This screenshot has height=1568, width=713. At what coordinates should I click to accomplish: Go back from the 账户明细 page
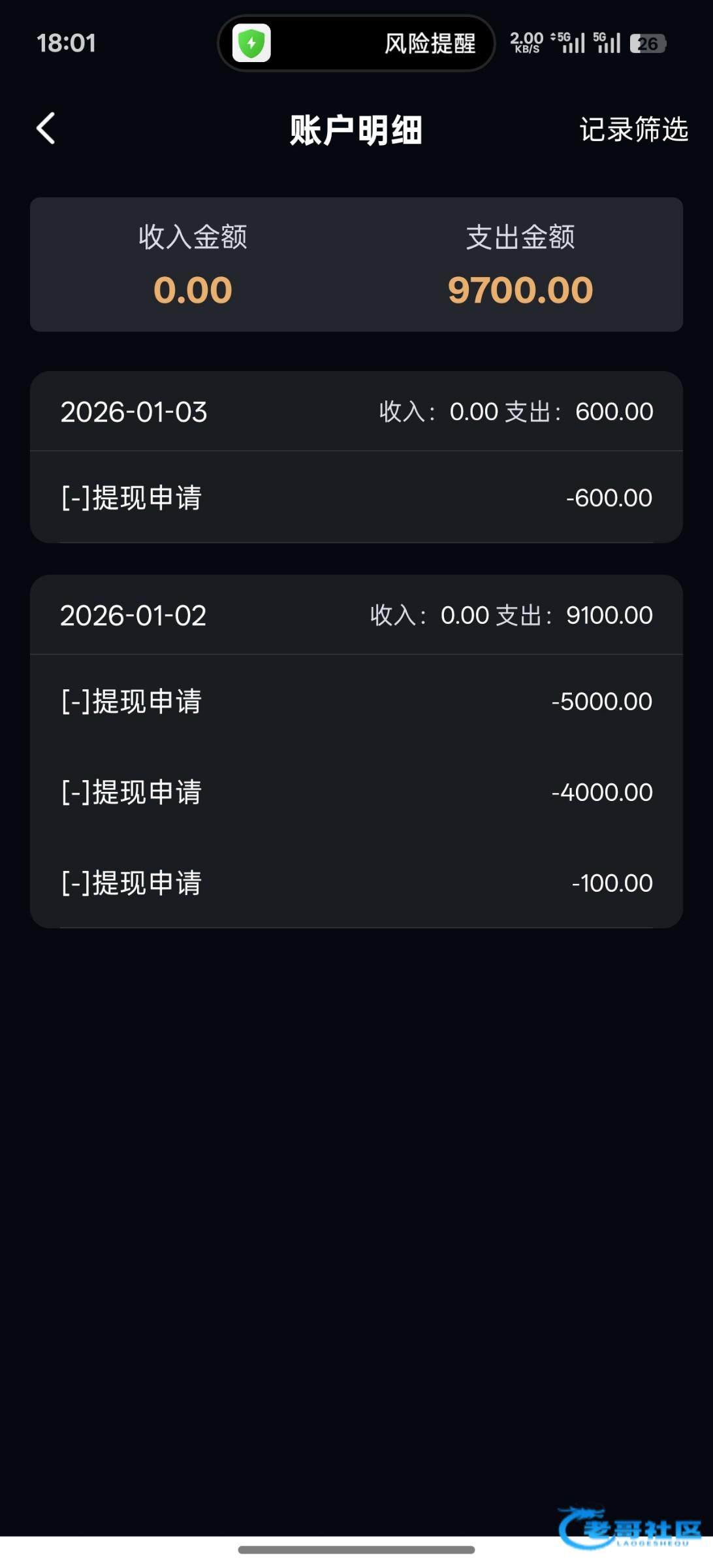click(46, 128)
